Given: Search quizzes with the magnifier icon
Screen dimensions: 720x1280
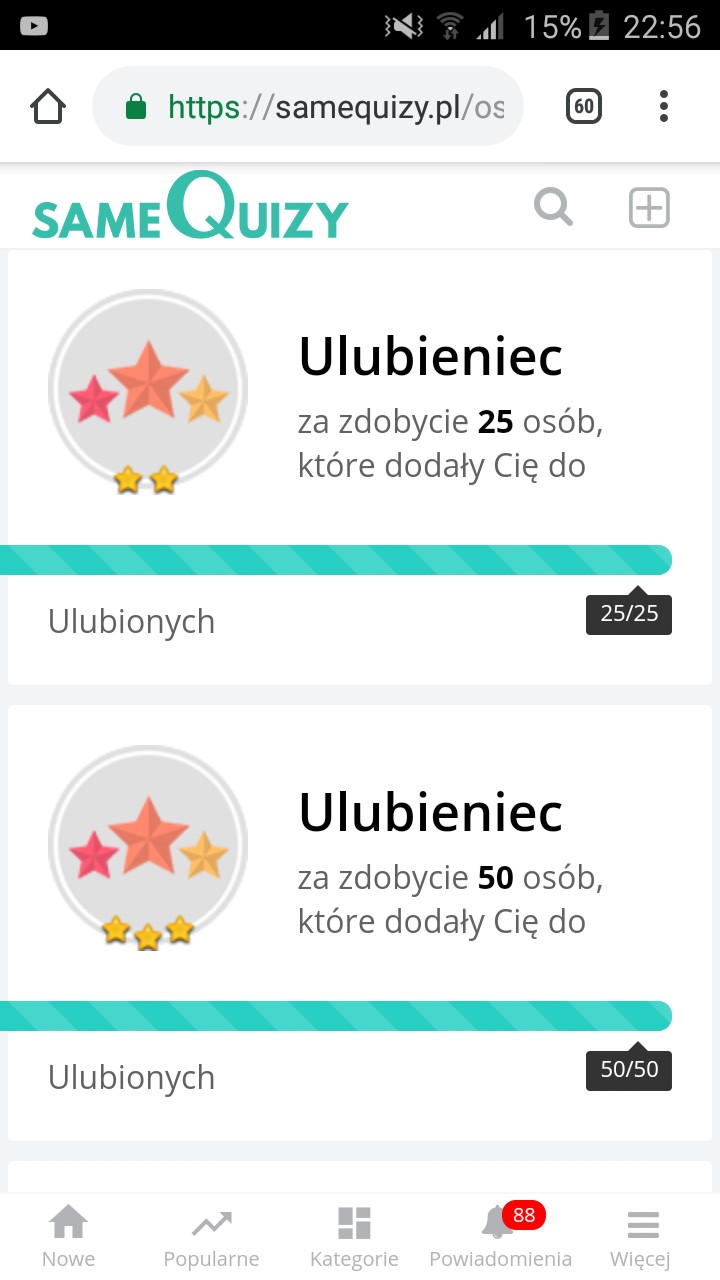Looking at the screenshot, I should pyautogui.click(x=553, y=208).
